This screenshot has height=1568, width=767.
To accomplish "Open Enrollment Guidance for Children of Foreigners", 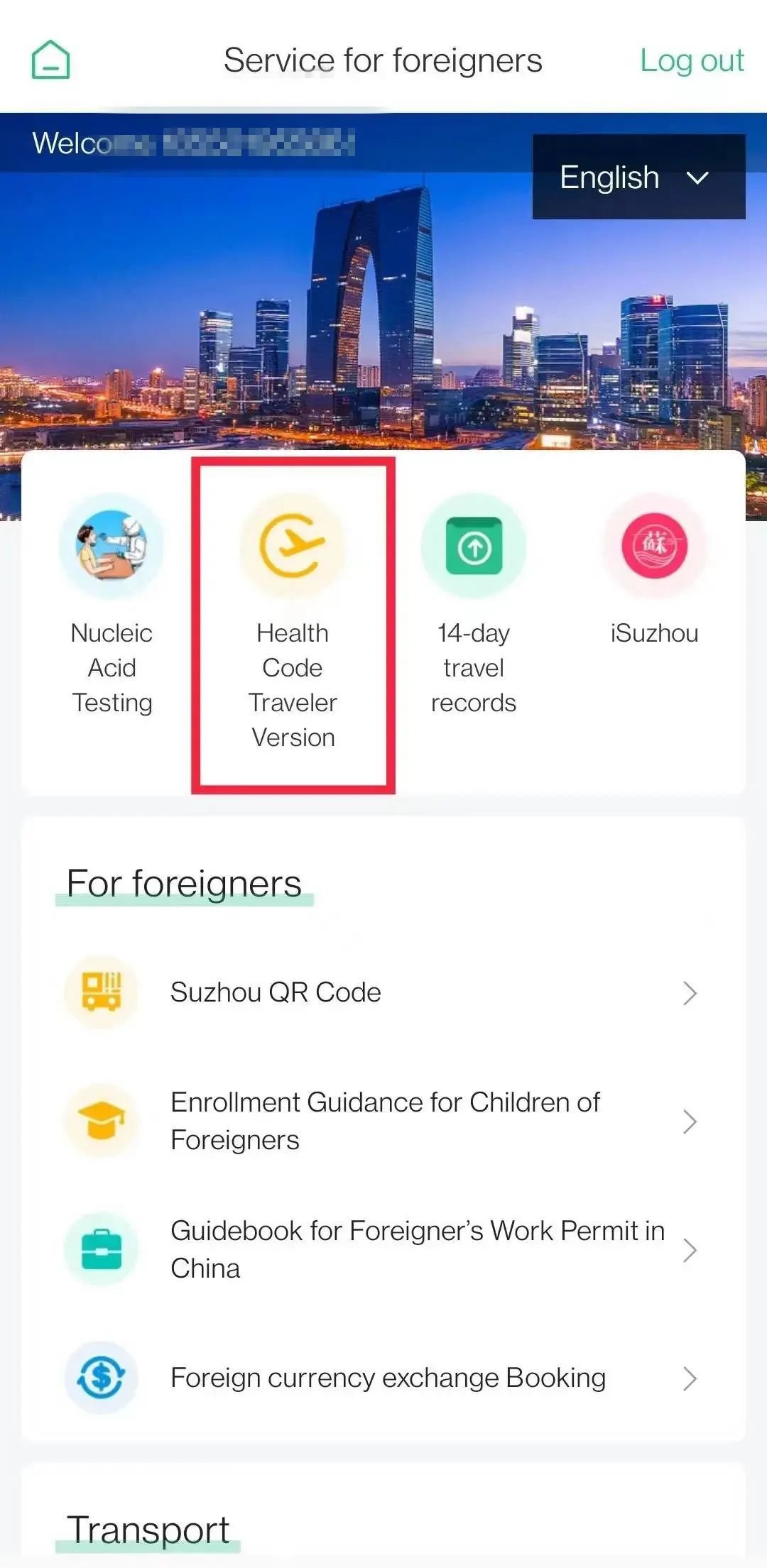I will [x=383, y=1121].
